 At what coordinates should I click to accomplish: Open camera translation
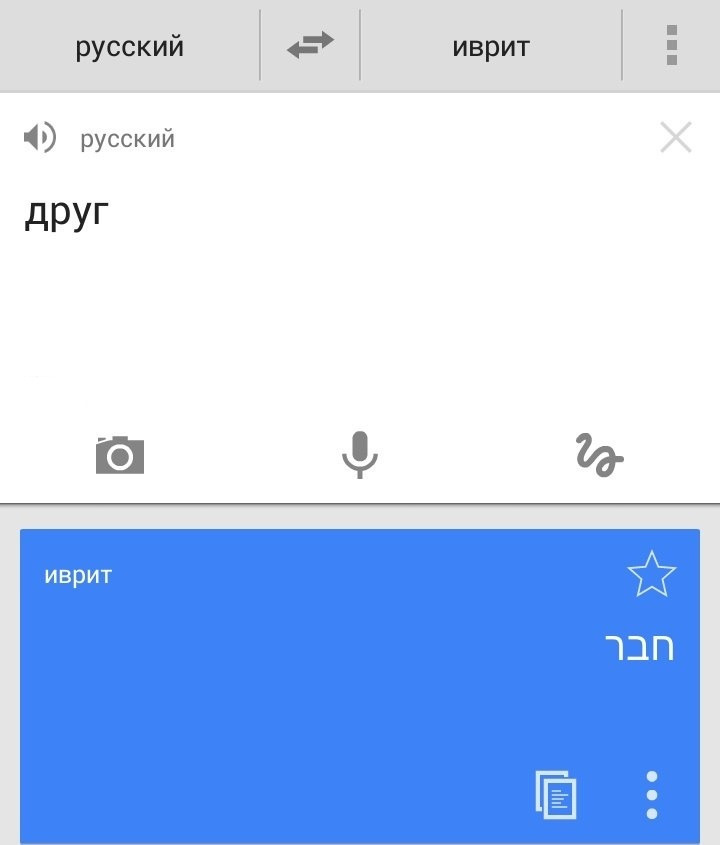(120, 455)
